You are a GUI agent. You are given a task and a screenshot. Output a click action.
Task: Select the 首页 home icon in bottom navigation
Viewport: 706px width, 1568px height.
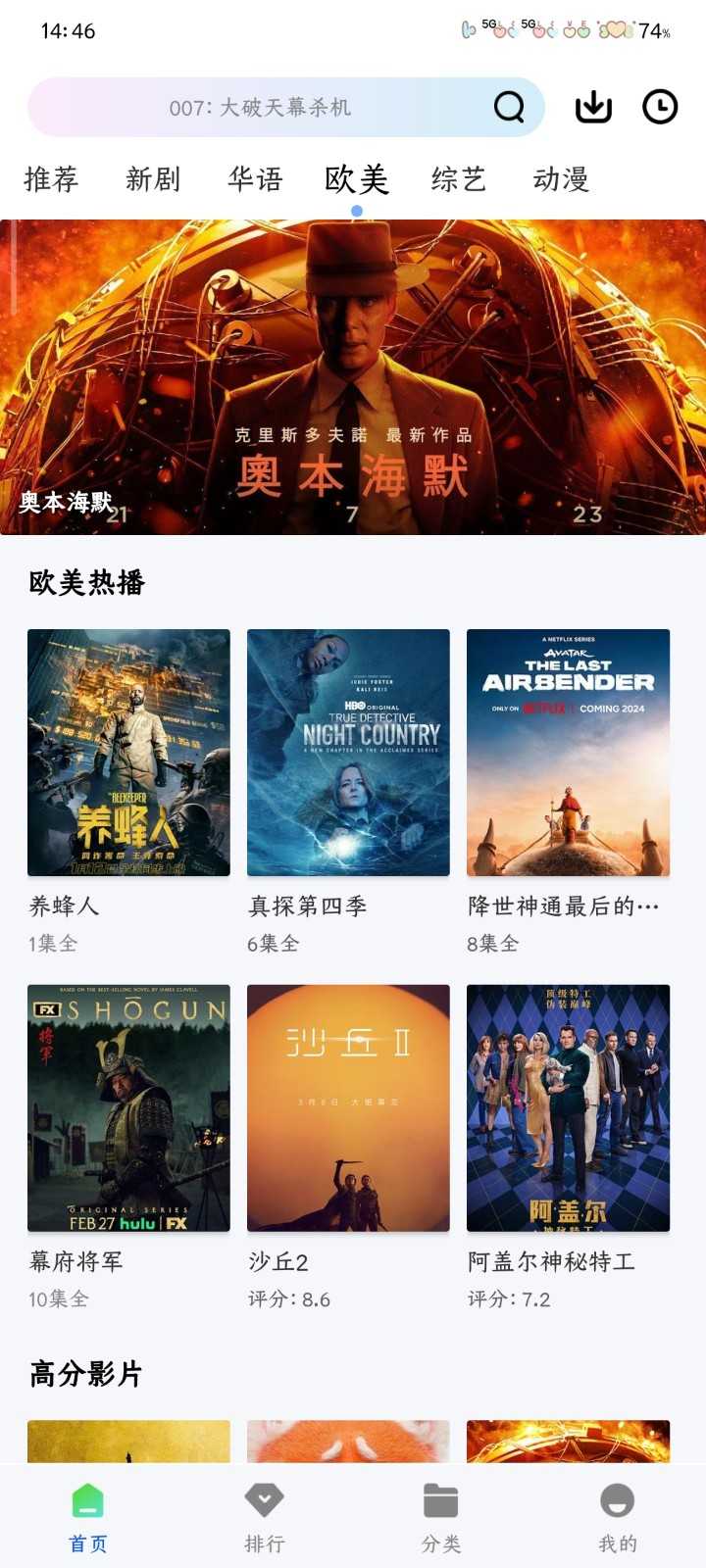(86, 1499)
